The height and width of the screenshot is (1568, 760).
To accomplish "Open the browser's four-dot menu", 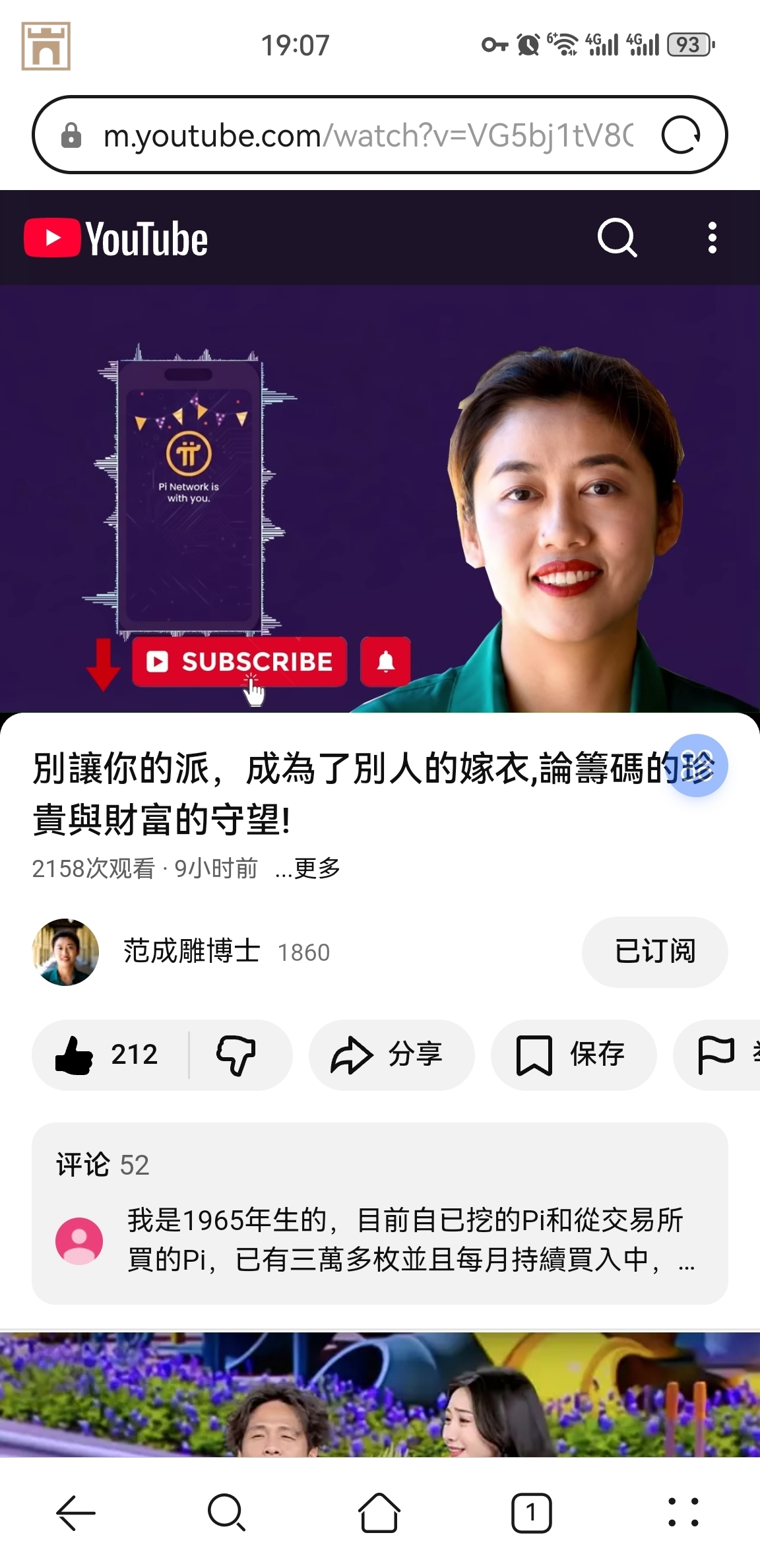I will click(683, 1513).
